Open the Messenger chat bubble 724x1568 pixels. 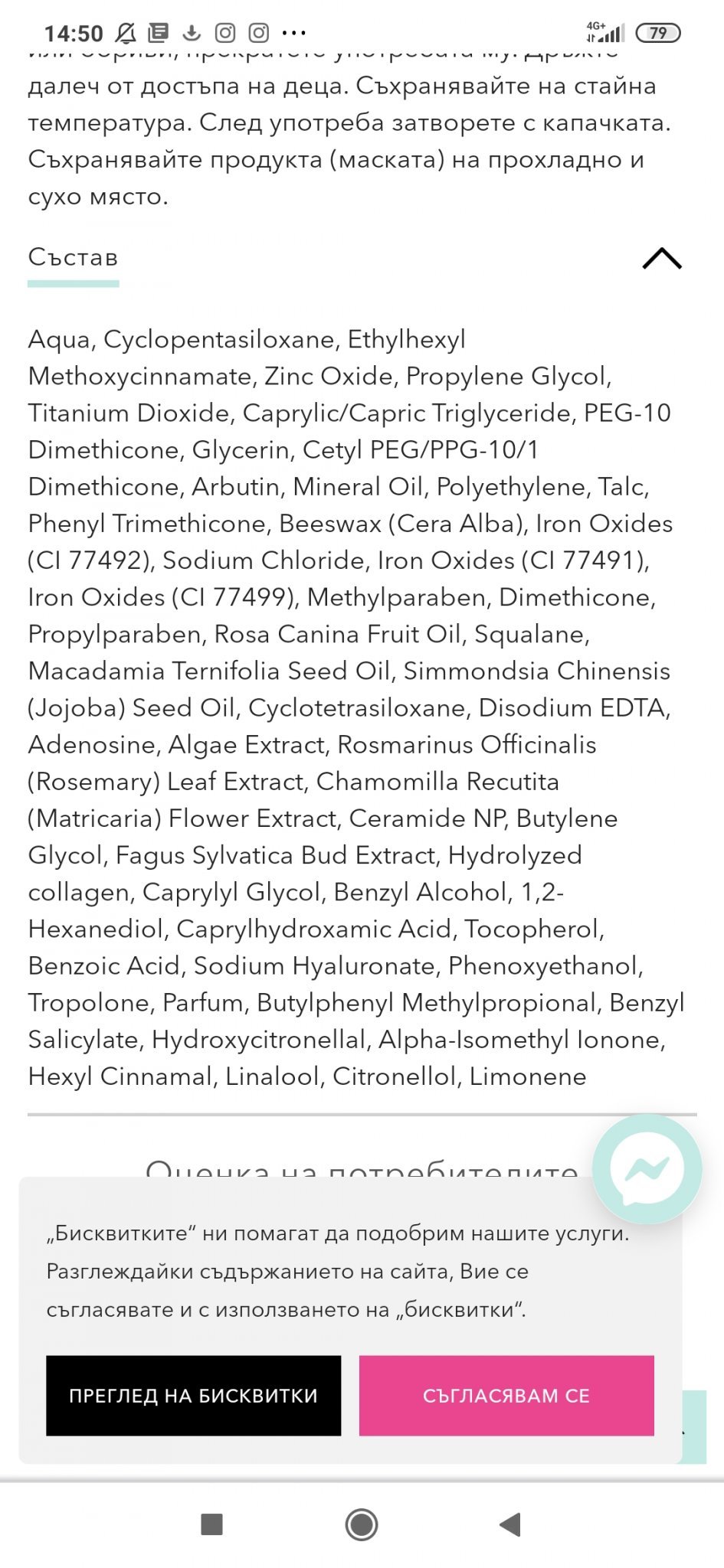point(647,1168)
